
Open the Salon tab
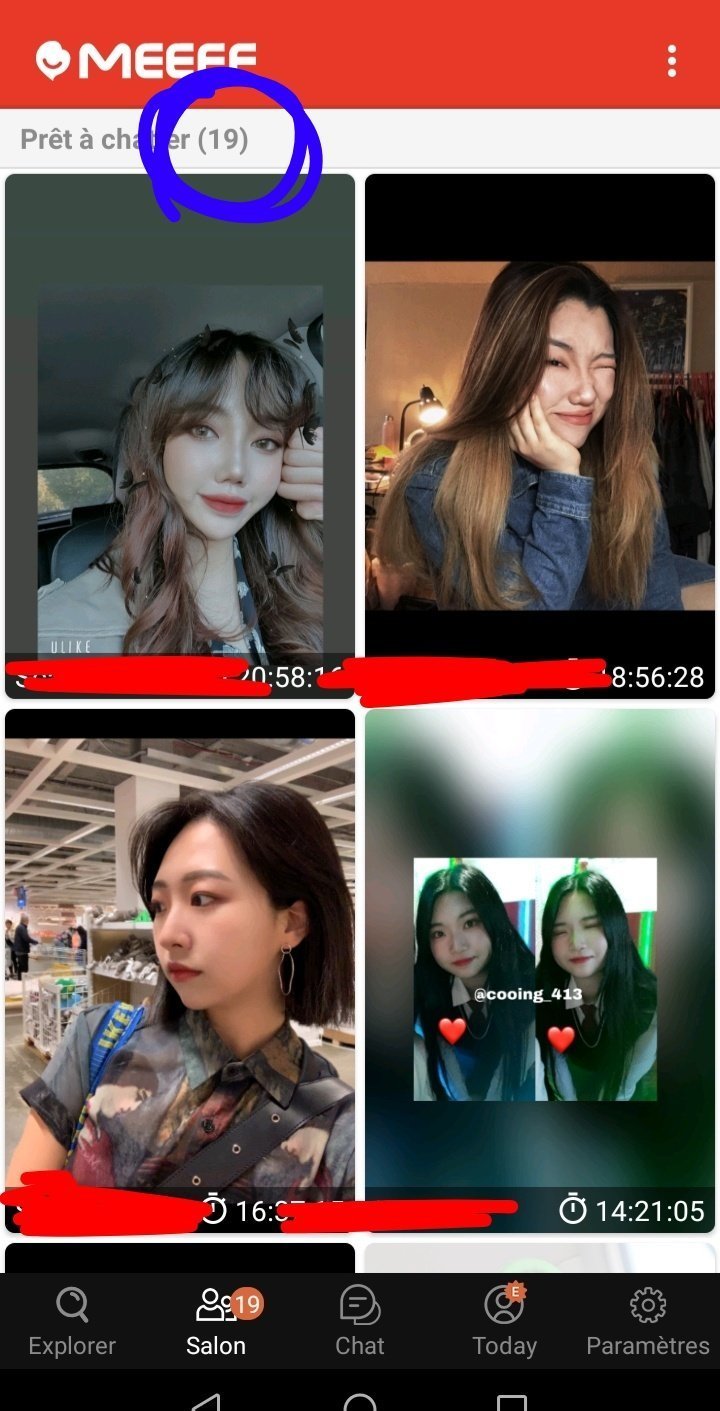[216, 1320]
